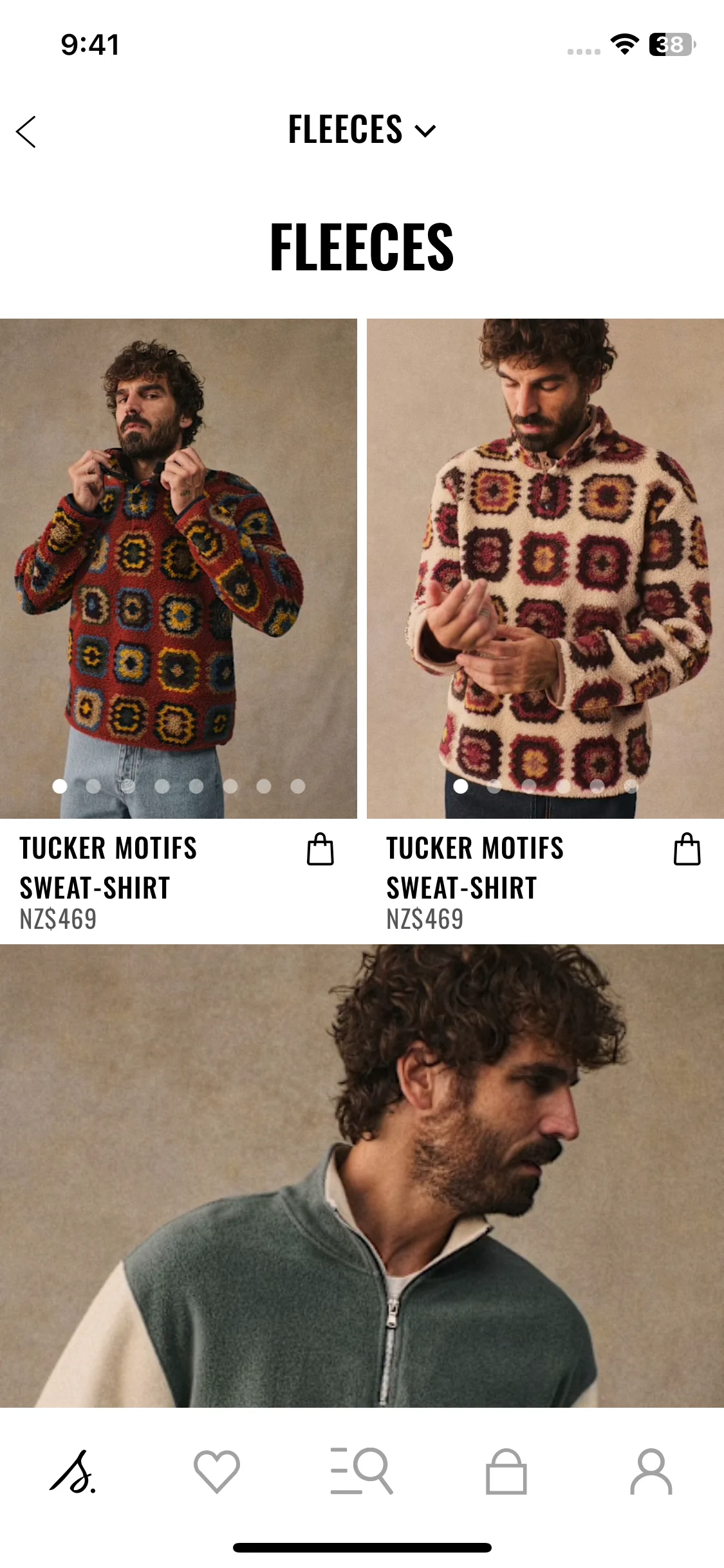Open the red Tucker Motifs sweat-shirt product
Image resolution: width=724 pixels, height=1568 pixels.
178,568
